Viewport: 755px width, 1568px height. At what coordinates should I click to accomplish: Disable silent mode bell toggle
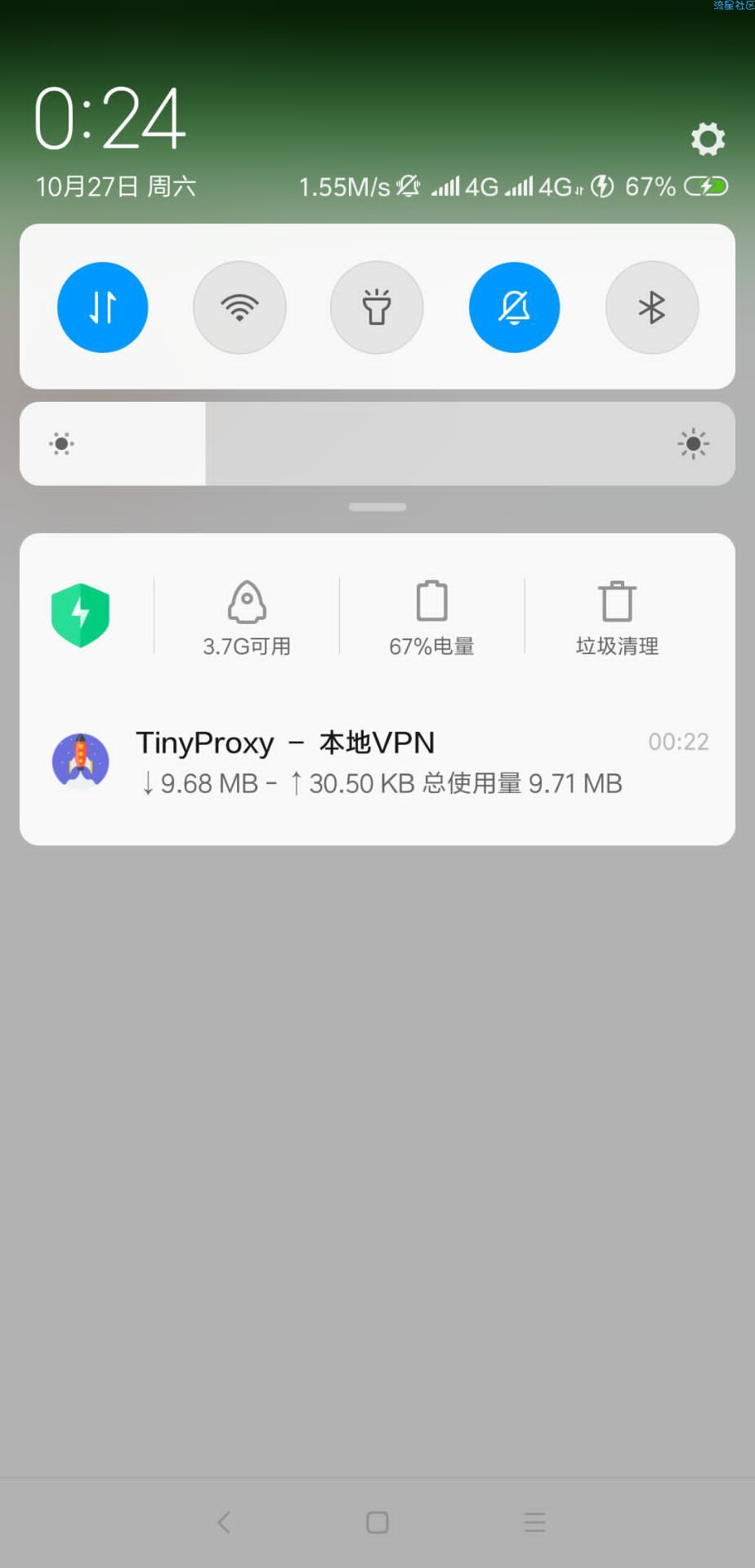[514, 308]
